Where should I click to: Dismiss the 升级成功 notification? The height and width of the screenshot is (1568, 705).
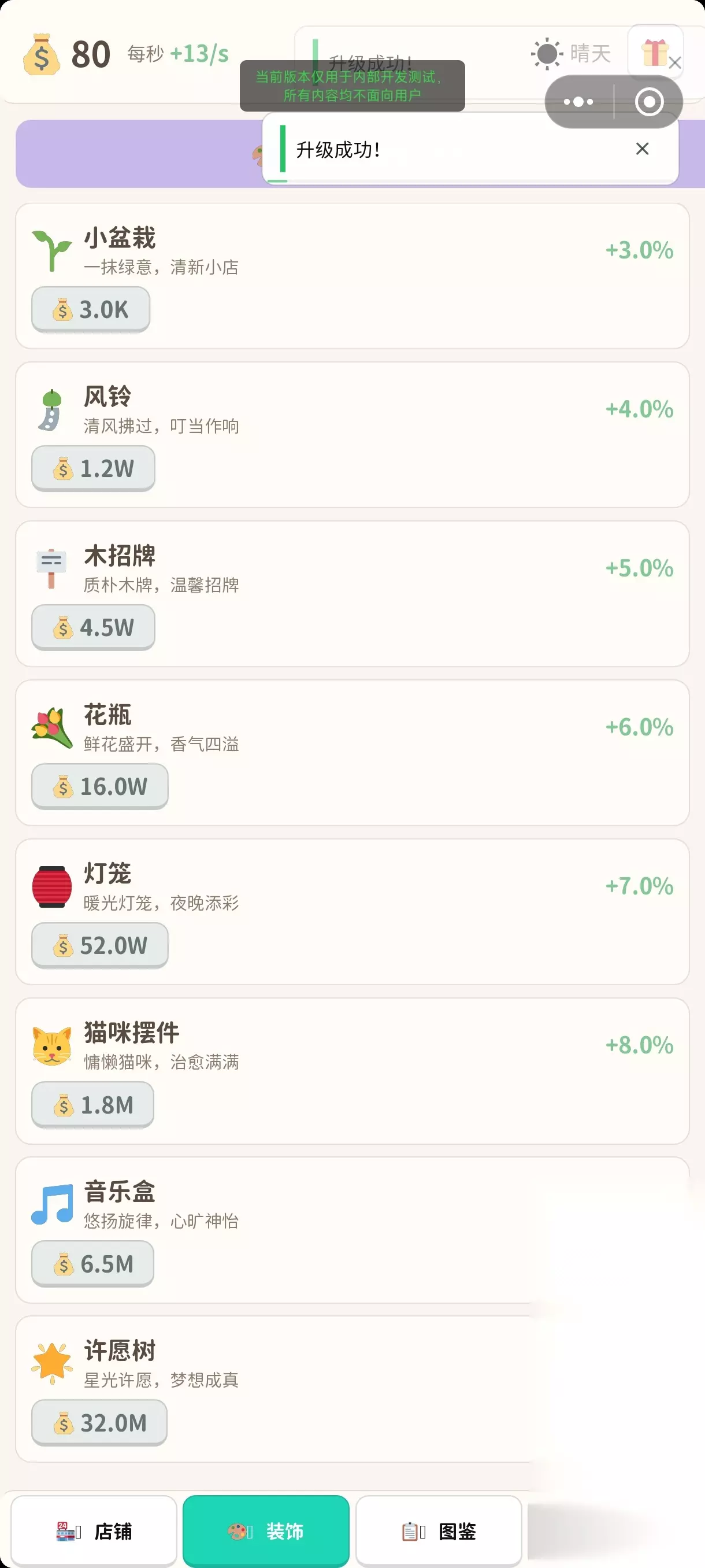[x=642, y=149]
